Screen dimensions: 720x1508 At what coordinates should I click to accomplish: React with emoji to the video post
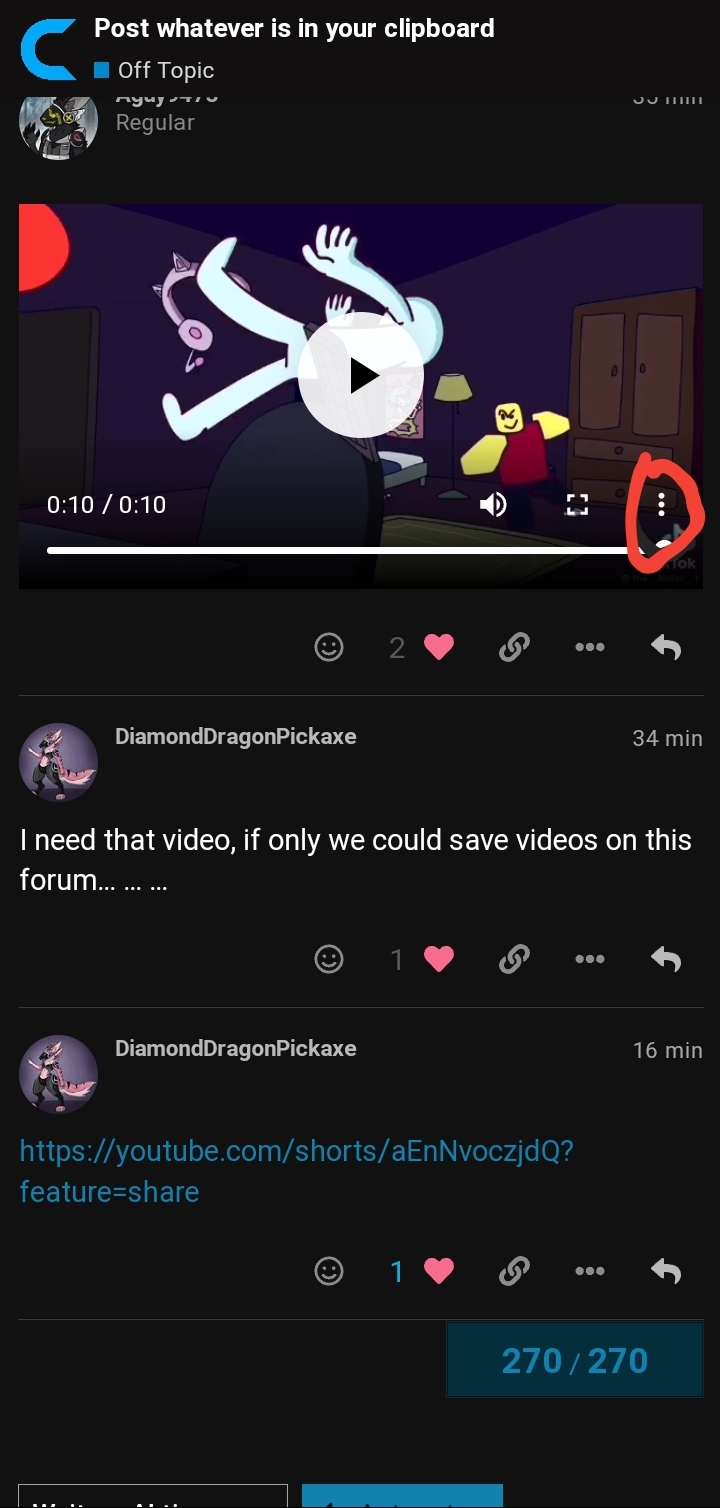point(329,648)
